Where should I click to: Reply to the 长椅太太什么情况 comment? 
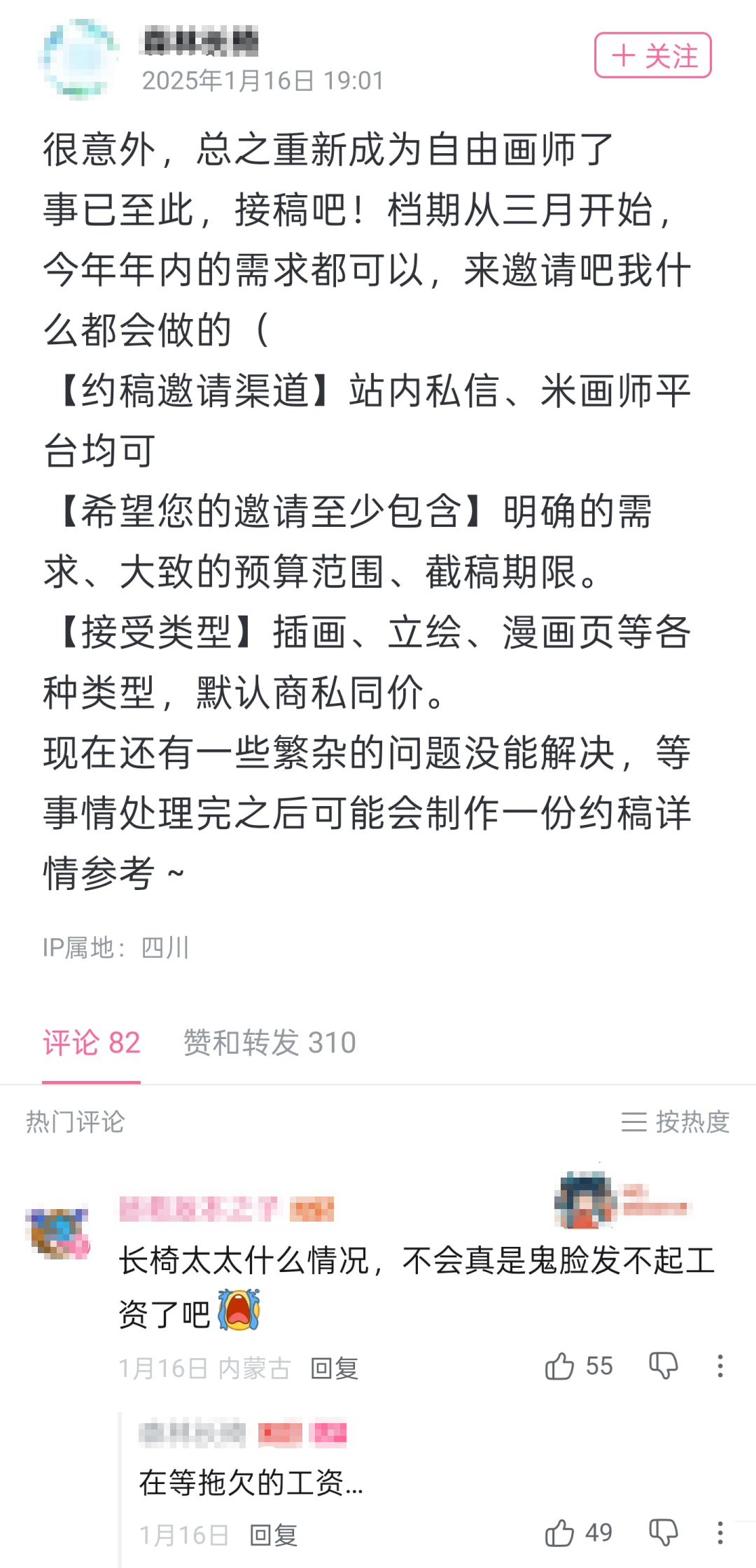[334, 1368]
